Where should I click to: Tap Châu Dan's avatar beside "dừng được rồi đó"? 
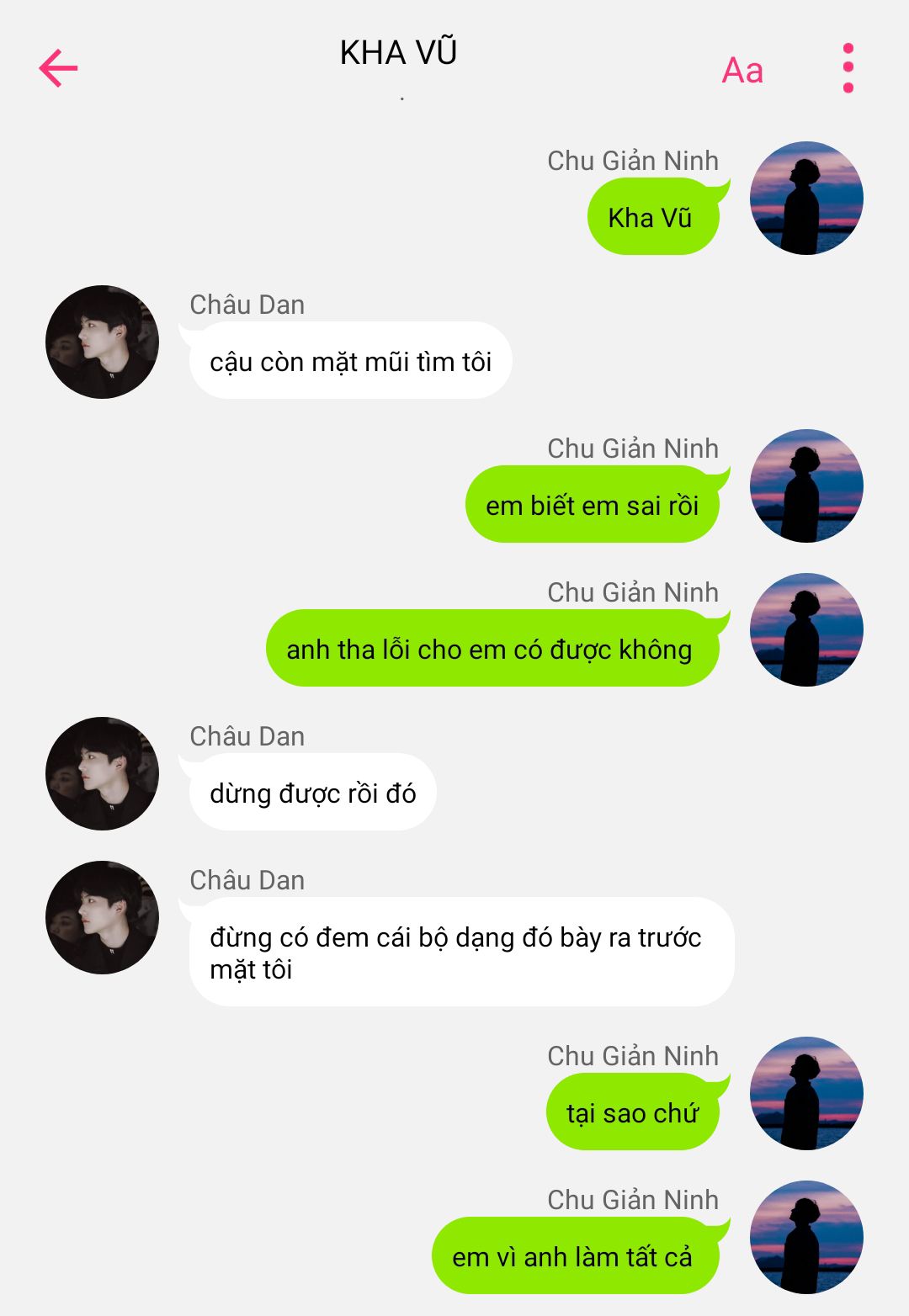point(102,773)
